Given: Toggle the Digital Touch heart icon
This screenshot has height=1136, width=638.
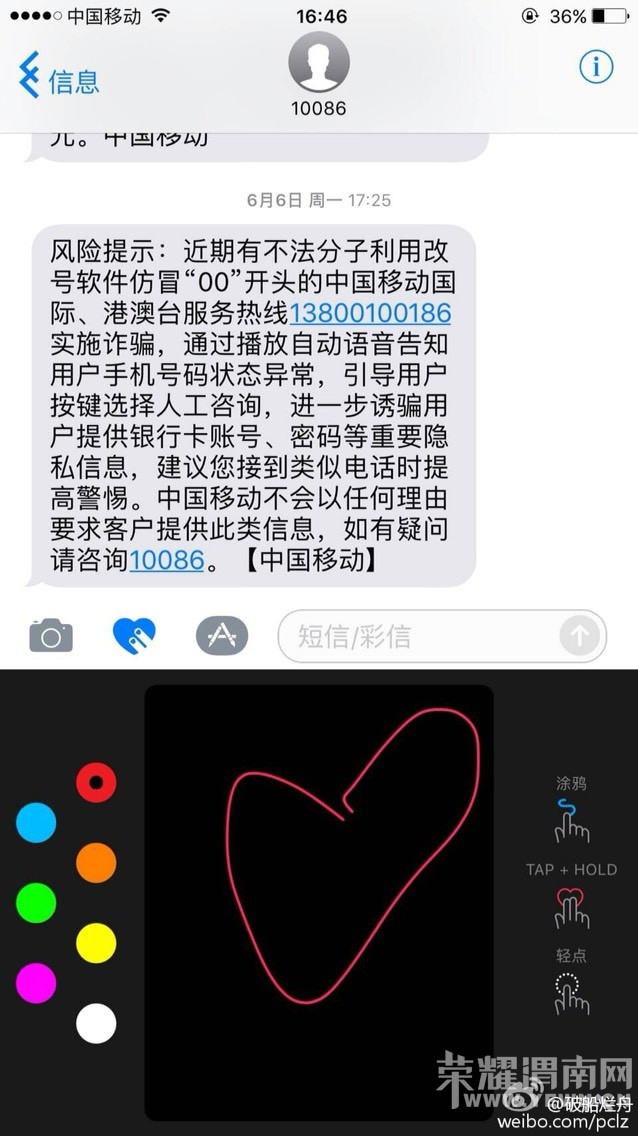Looking at the screenshot, I should [134, 636].
